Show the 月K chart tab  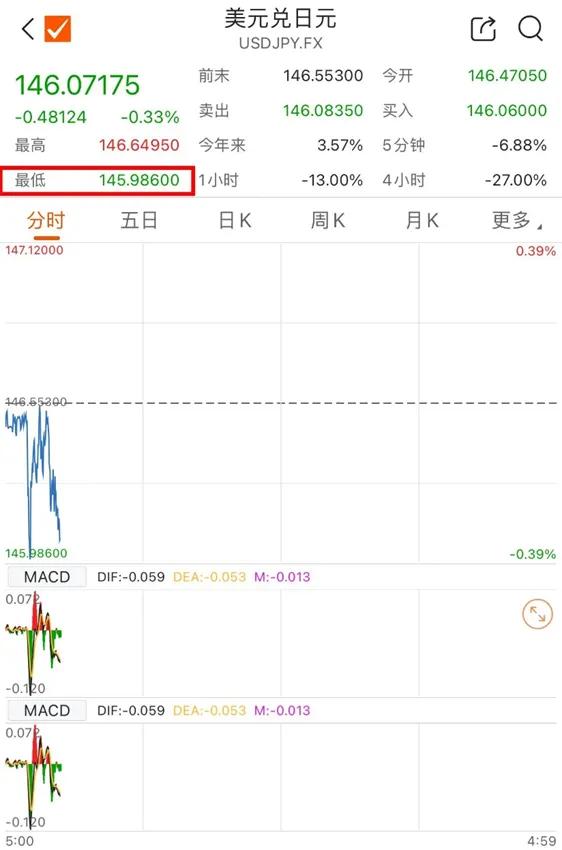[422, 221]
